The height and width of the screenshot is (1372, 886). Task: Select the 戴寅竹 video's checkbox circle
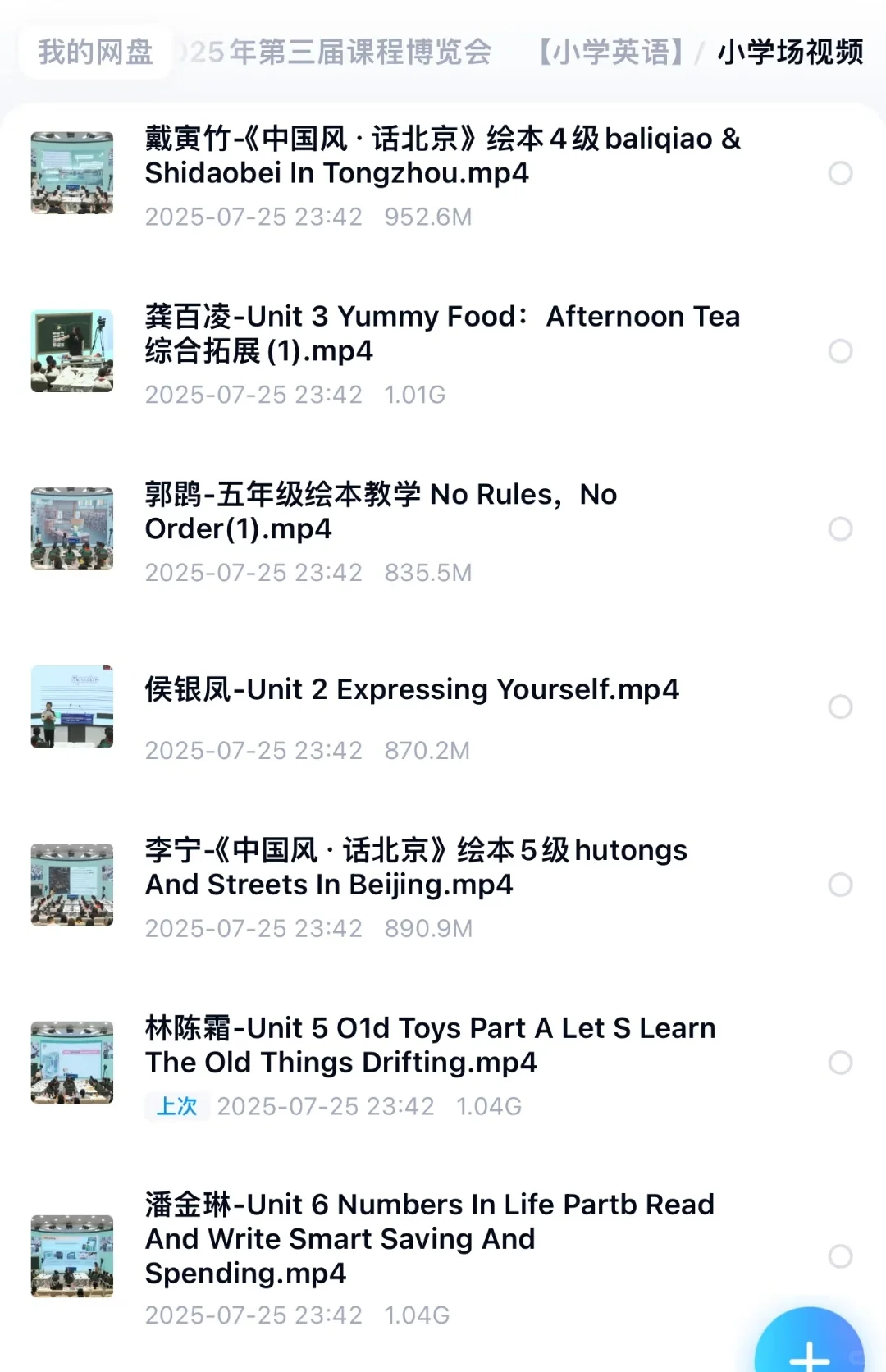840,173
